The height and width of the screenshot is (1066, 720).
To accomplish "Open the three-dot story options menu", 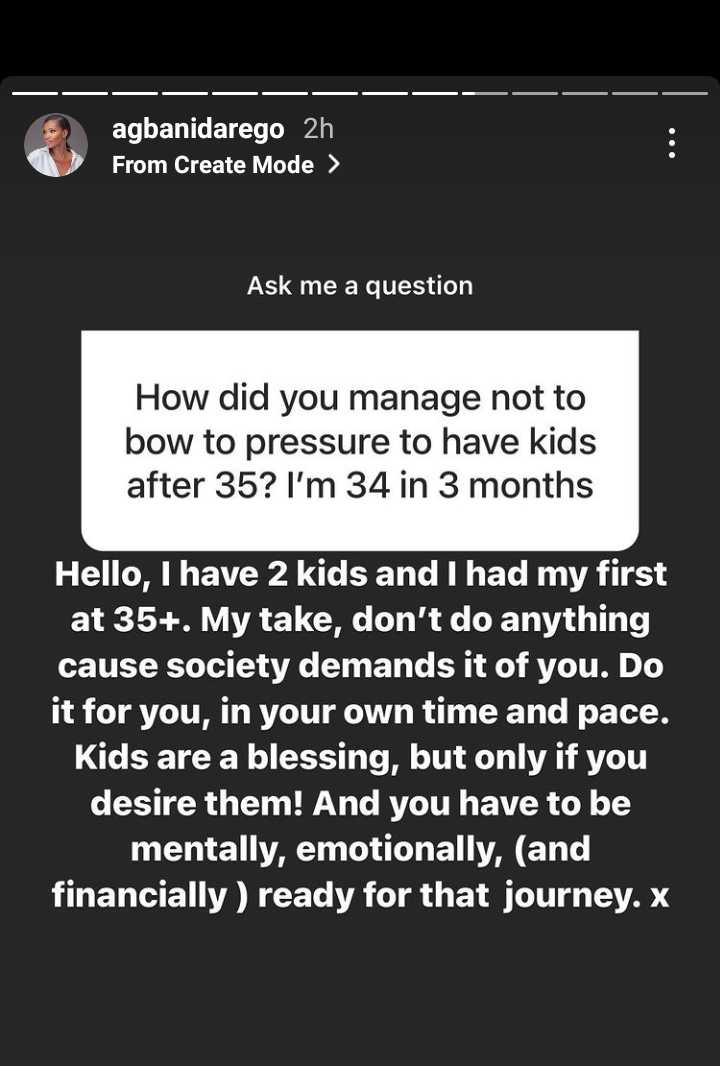I will point(672,143).
